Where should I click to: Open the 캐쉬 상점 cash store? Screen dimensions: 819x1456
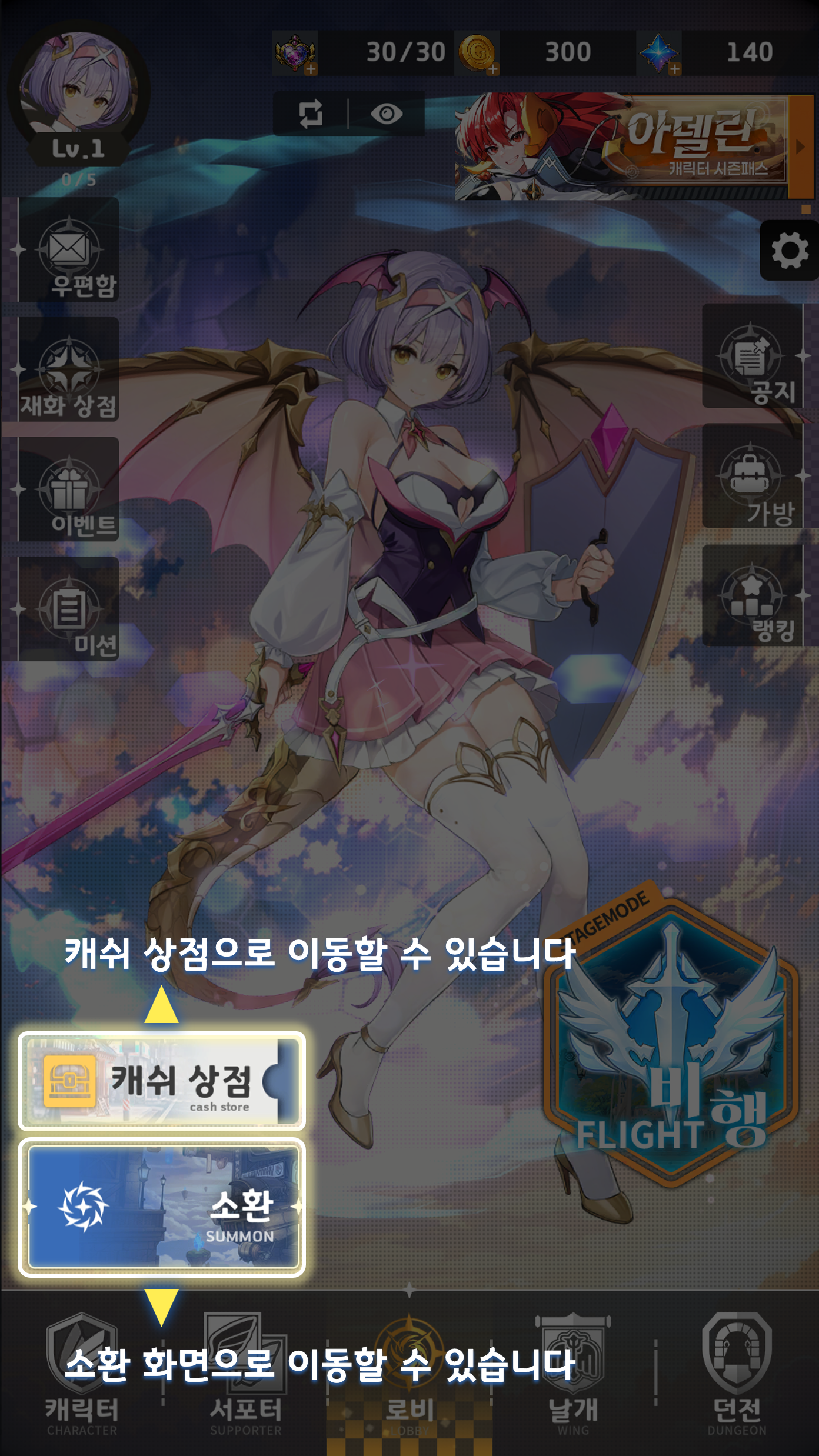(x=161, y=1081)
